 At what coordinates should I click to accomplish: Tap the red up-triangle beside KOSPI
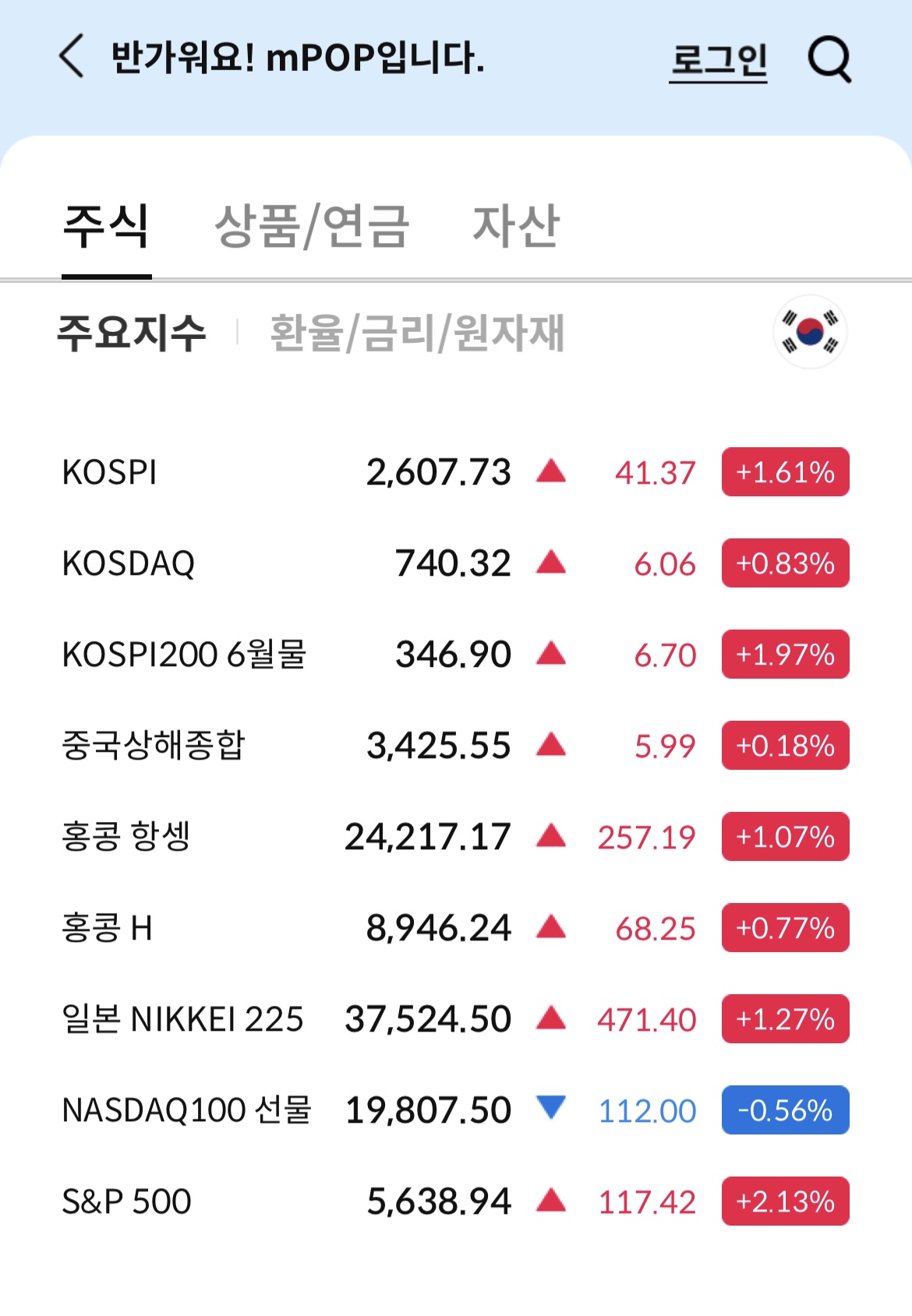click(551, 472)
